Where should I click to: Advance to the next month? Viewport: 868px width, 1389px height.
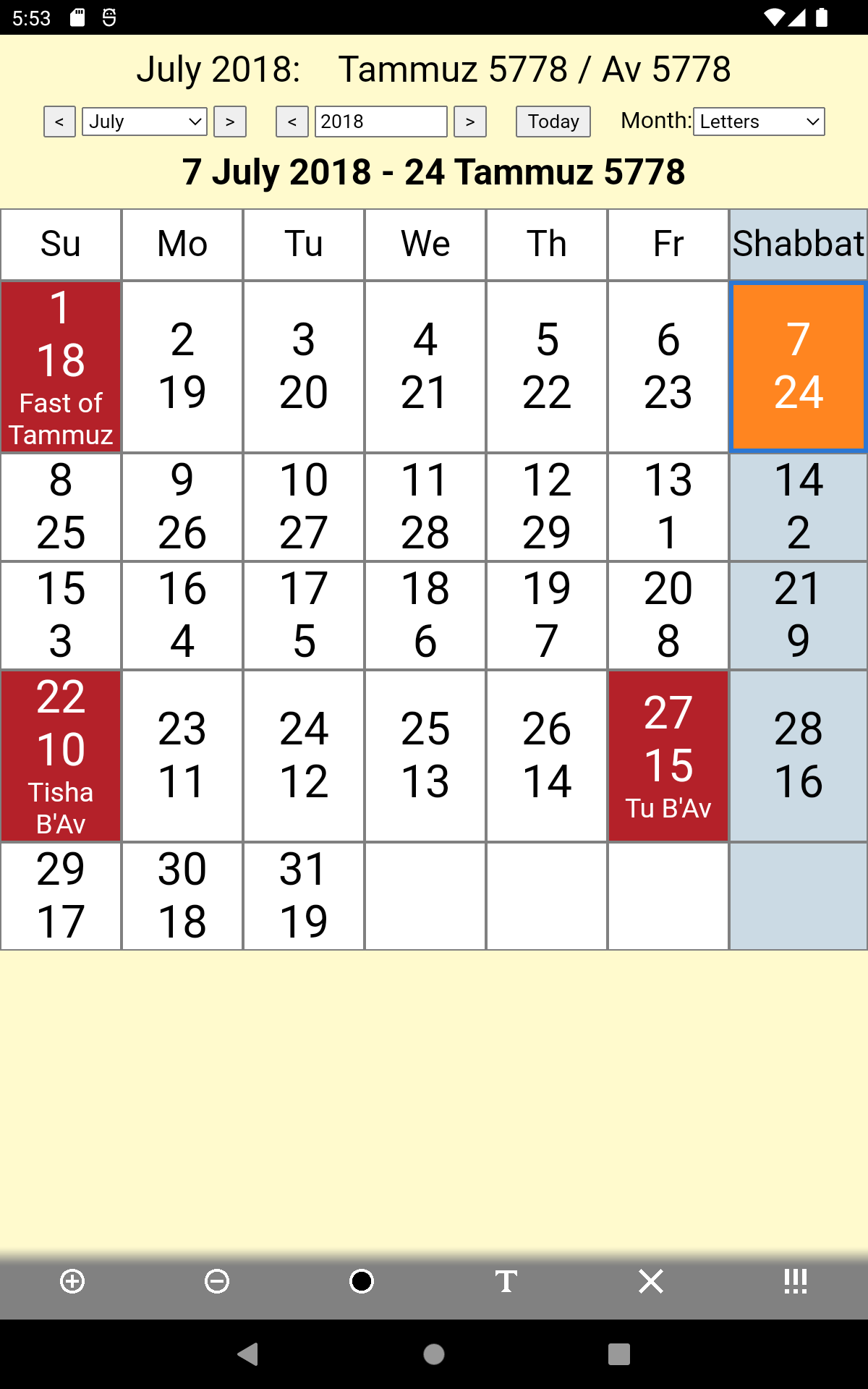230,122
